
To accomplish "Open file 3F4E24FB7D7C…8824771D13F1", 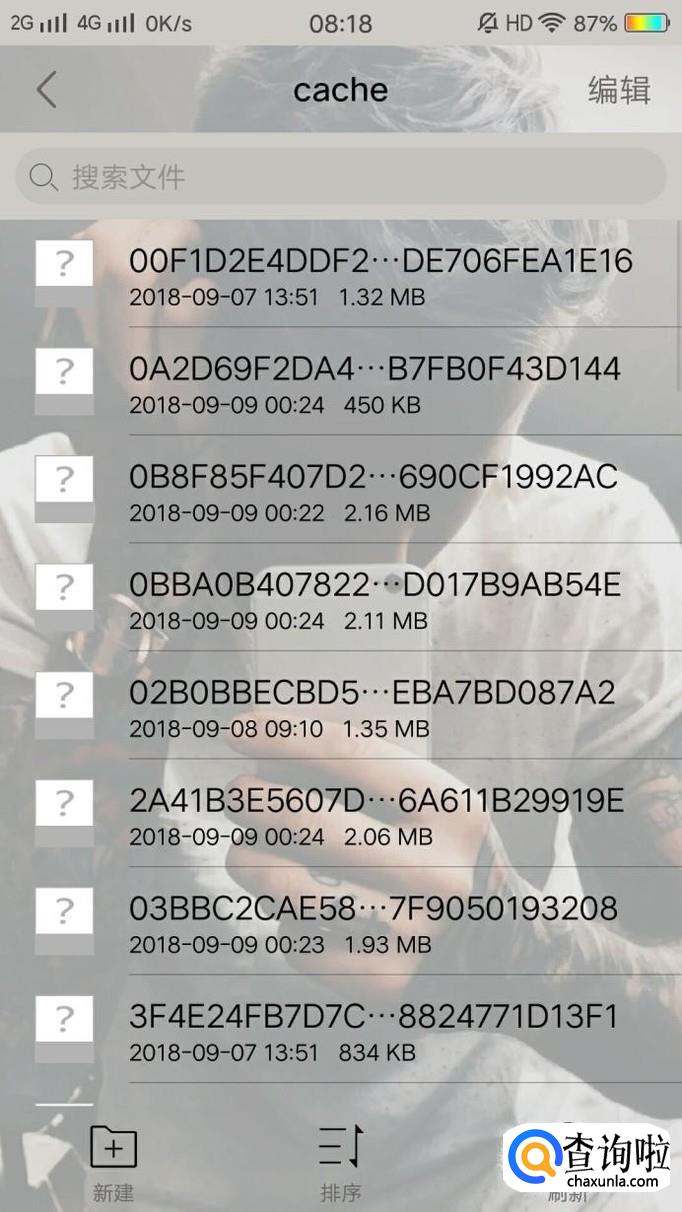I will click(x=374, y=1030).
